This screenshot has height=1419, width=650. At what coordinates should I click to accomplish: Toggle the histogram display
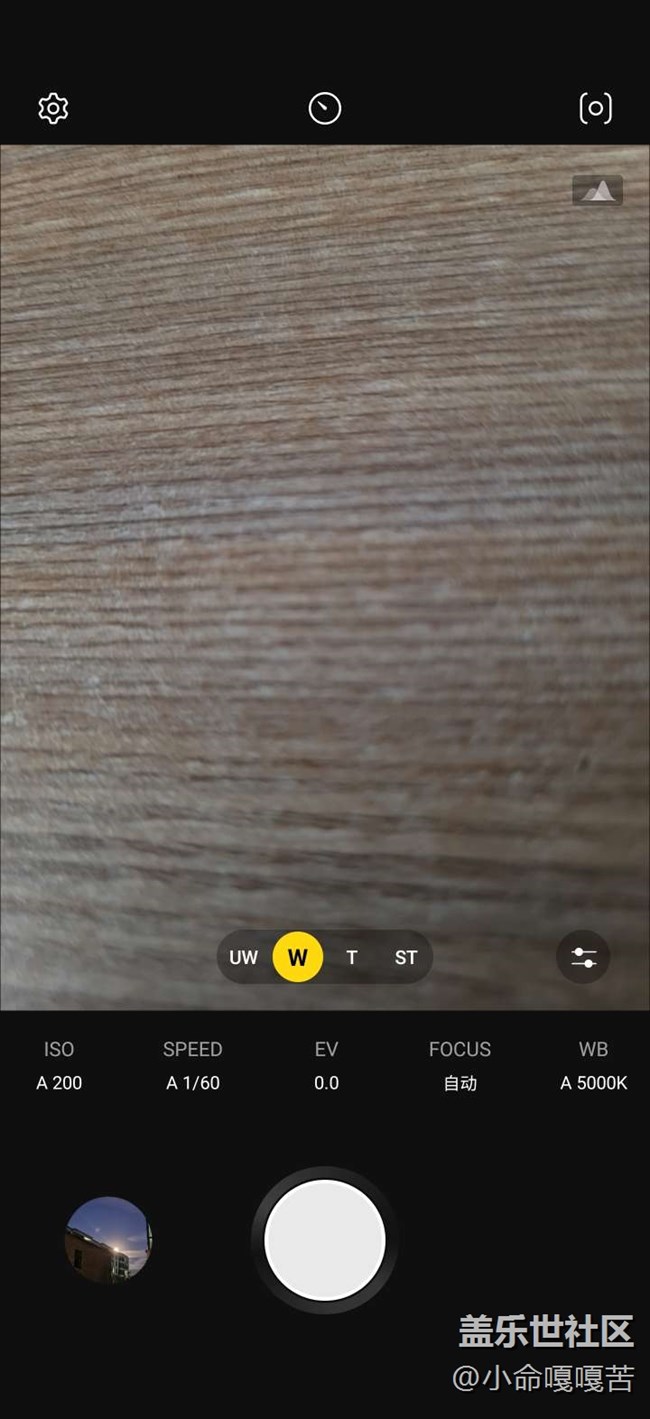coord(597,190)
